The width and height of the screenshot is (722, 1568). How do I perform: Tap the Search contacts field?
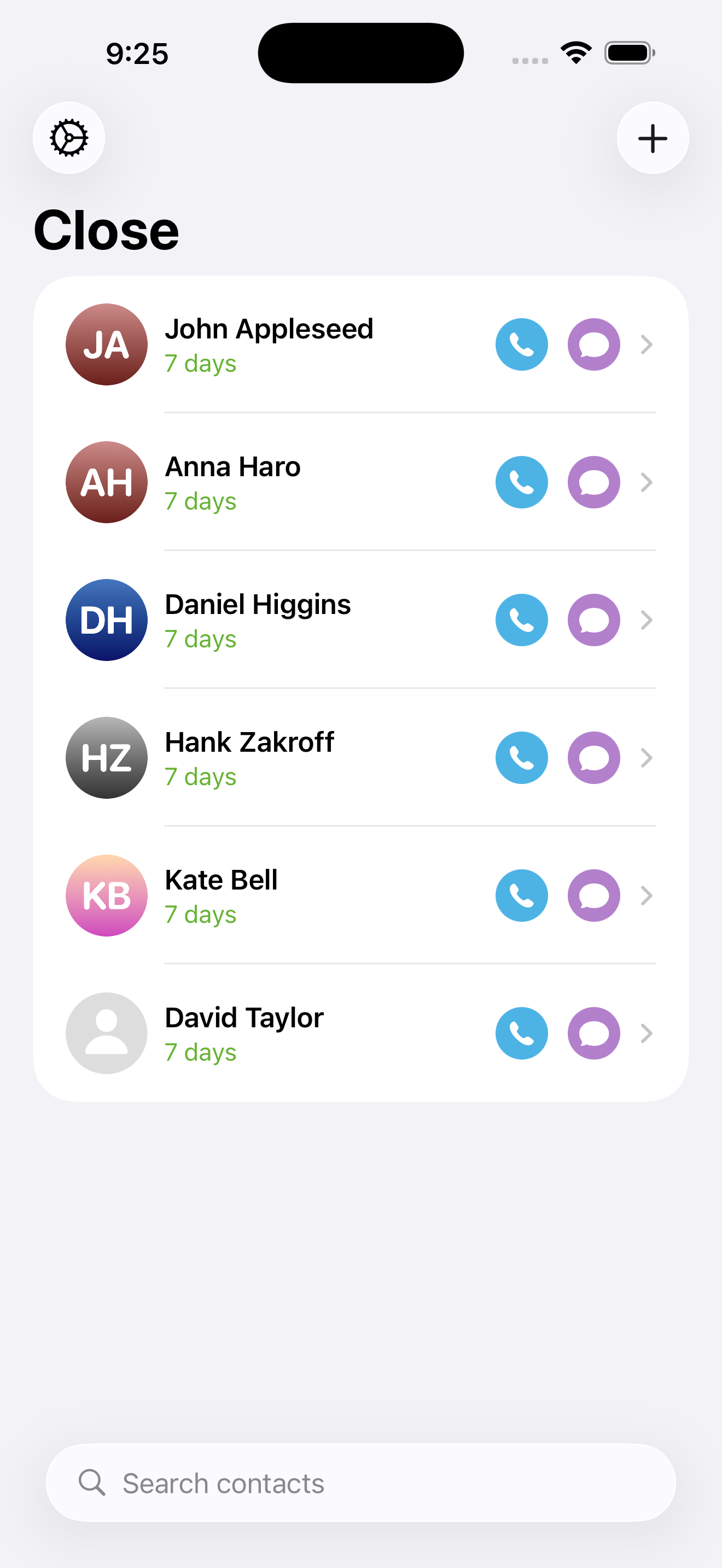[361, 1483]
